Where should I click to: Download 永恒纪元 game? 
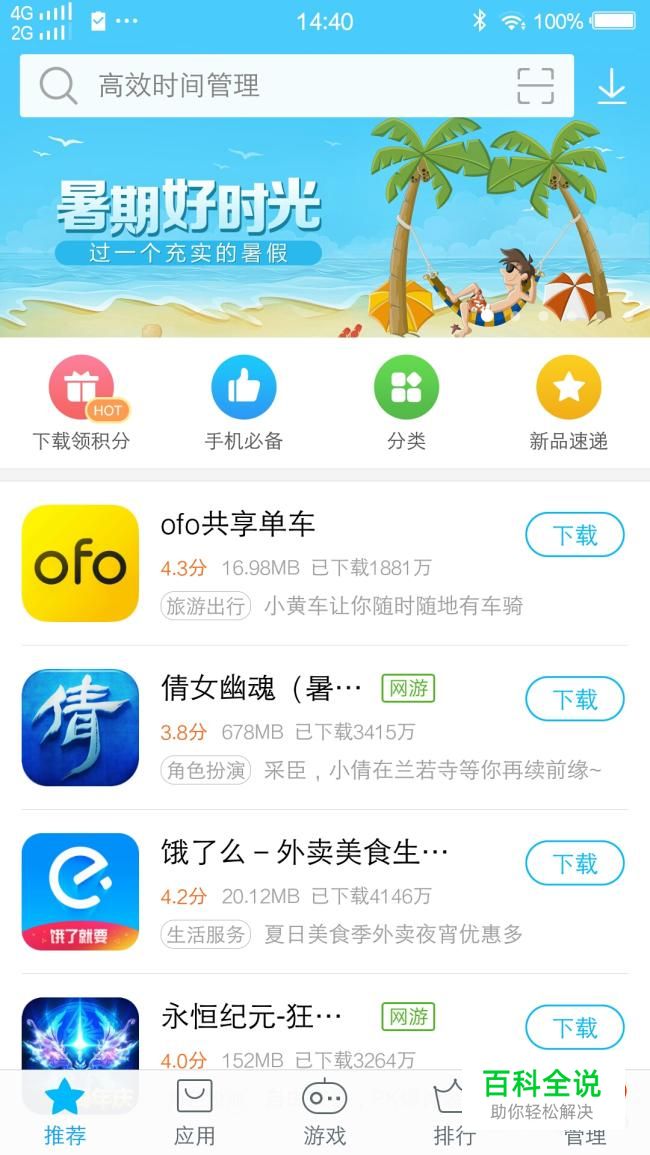click(575, 1027)
